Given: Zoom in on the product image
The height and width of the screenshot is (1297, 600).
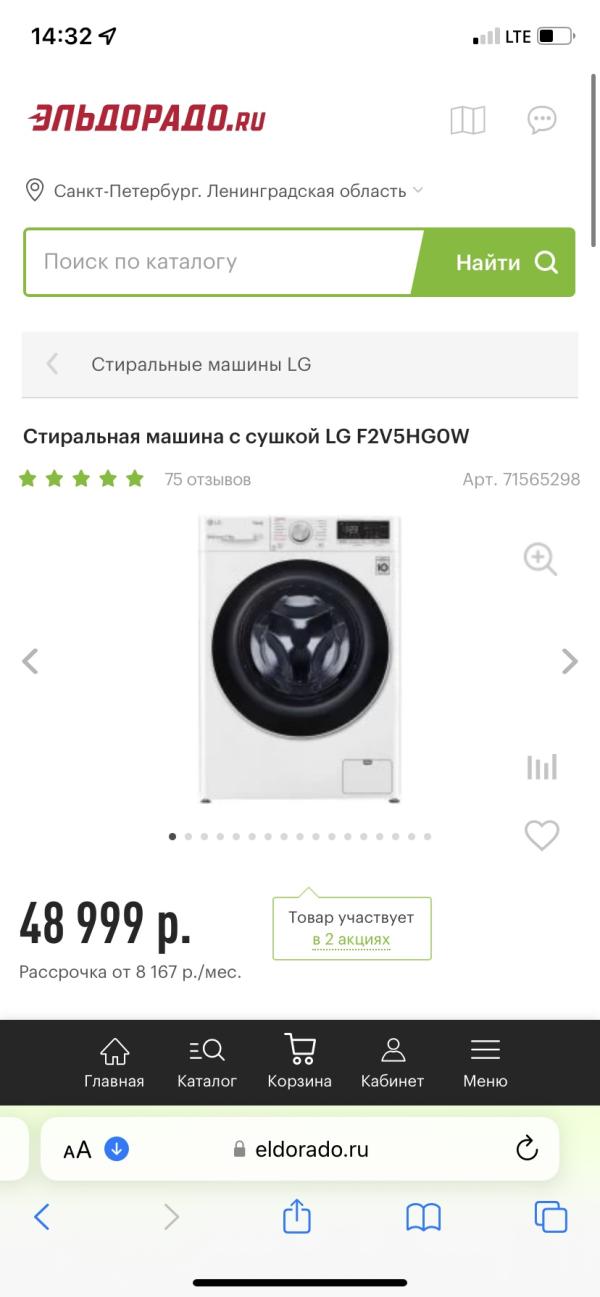Looking at the screenshot, I should [x=540, y=558].
